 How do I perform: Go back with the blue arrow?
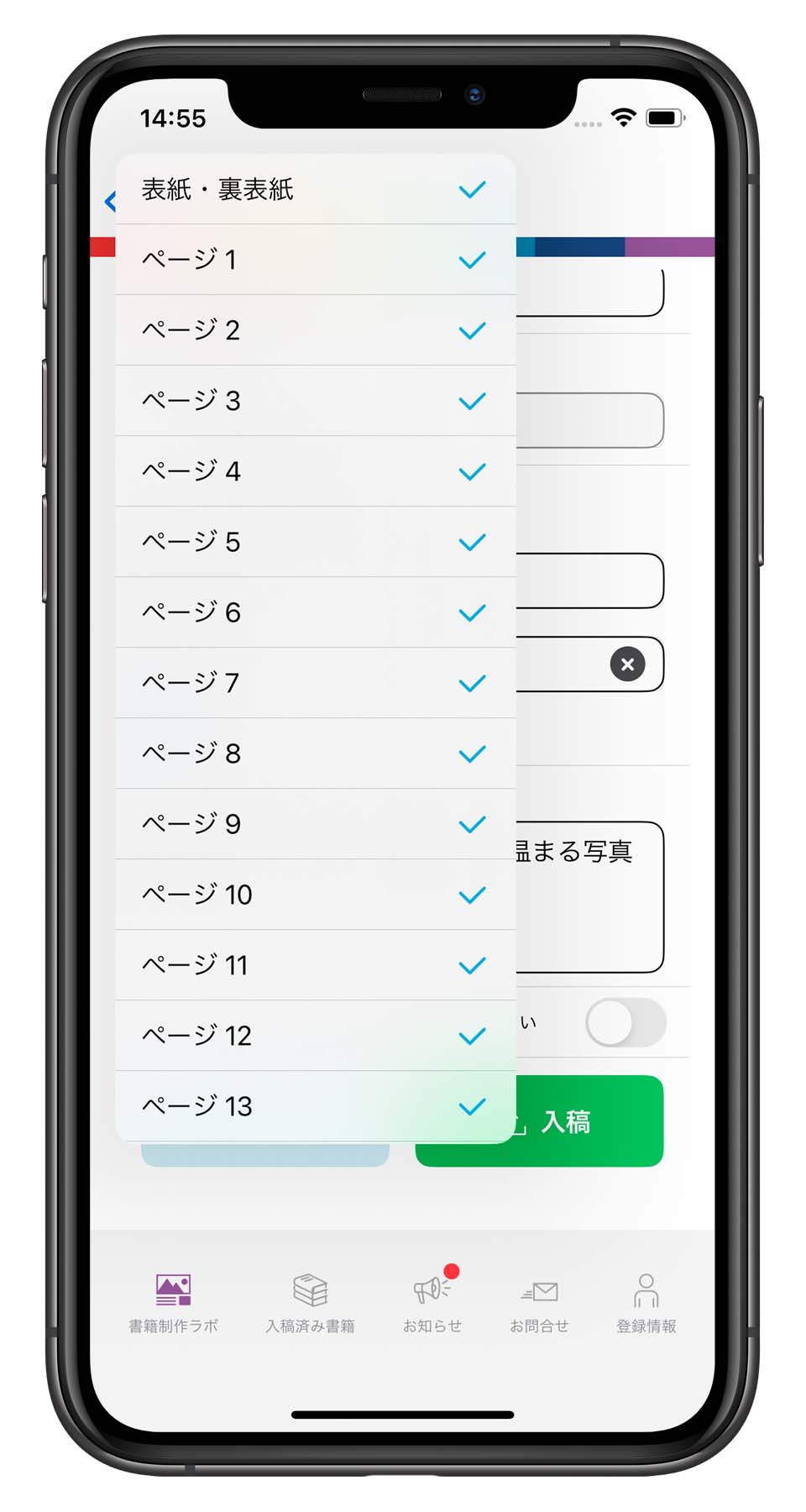tap(111, 202)
